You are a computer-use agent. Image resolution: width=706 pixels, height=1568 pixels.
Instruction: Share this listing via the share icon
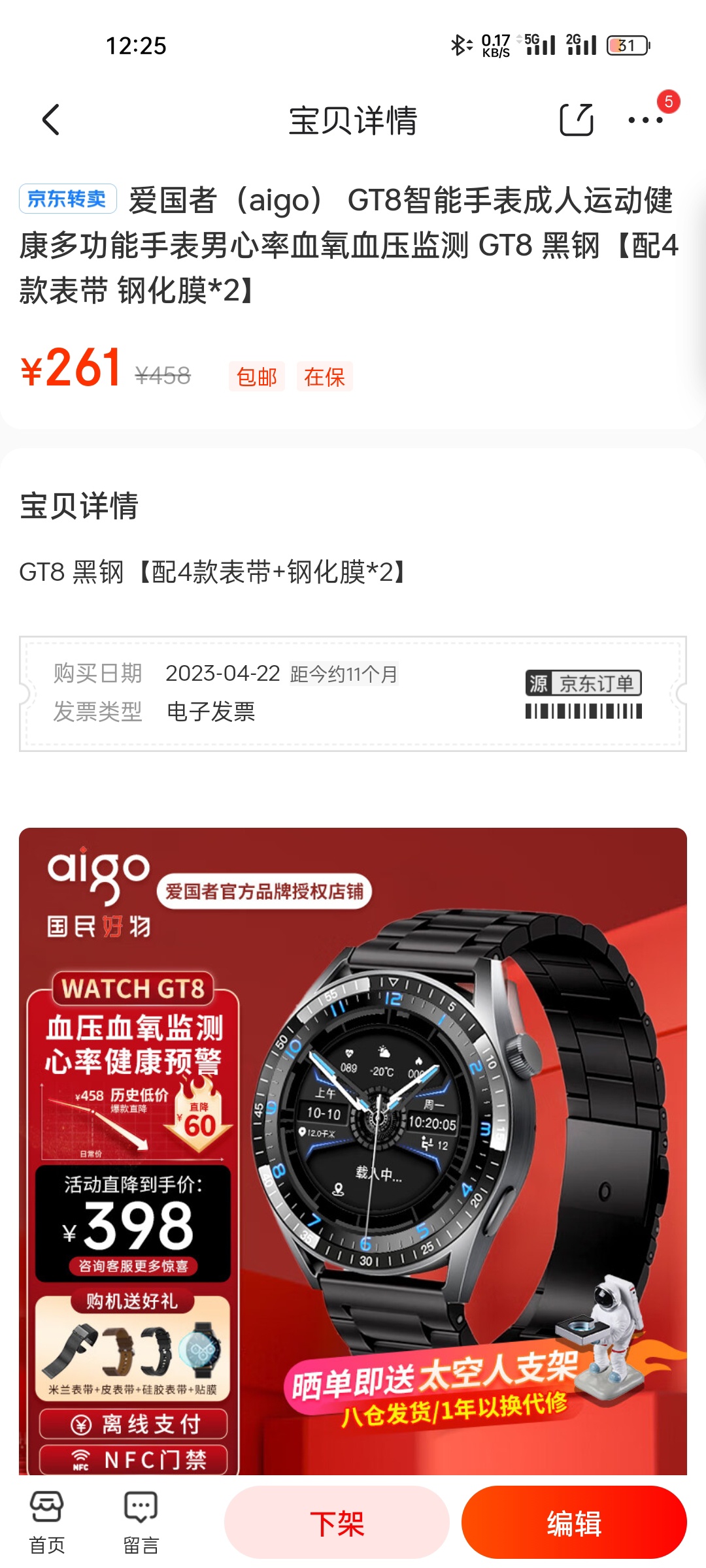(577, 120)
